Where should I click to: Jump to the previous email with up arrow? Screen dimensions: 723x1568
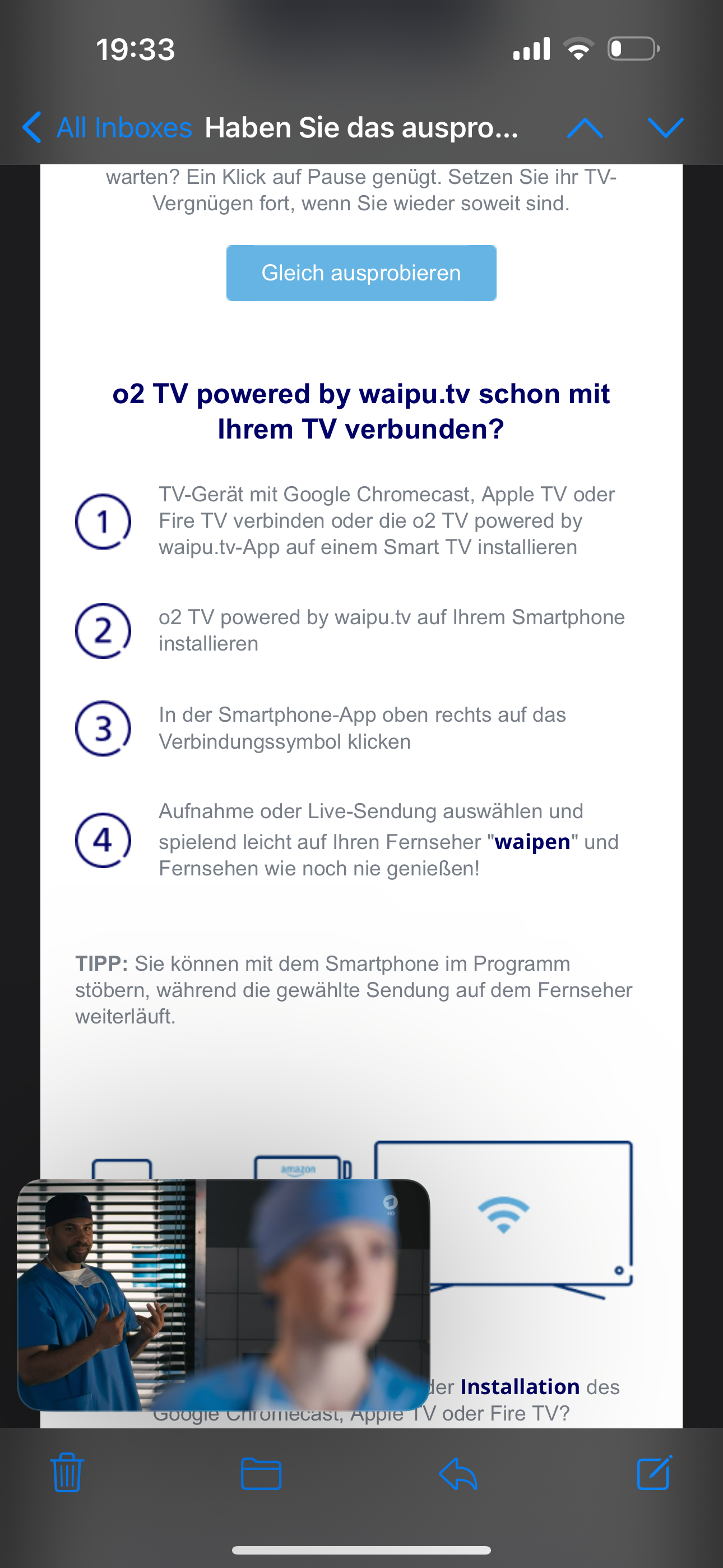[x=585, y=128]
